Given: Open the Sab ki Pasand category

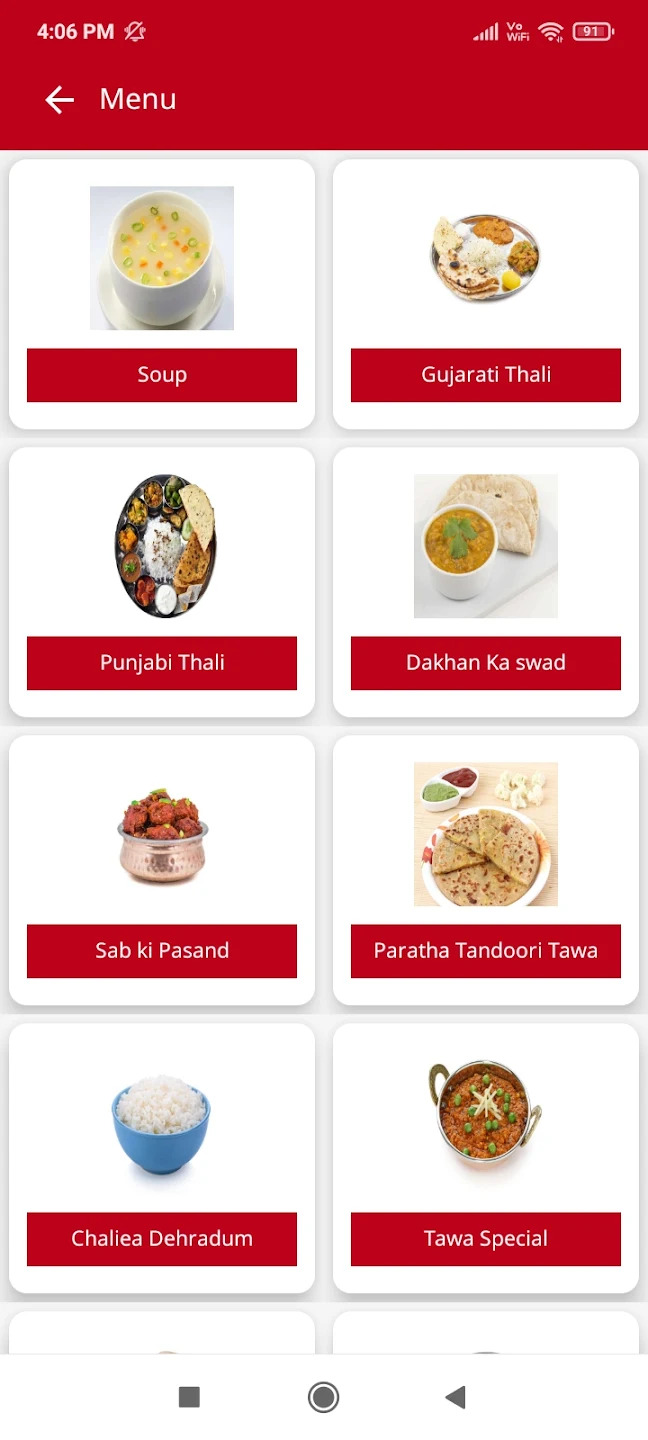Looking at the screenshot, I should tap(162, 951).
